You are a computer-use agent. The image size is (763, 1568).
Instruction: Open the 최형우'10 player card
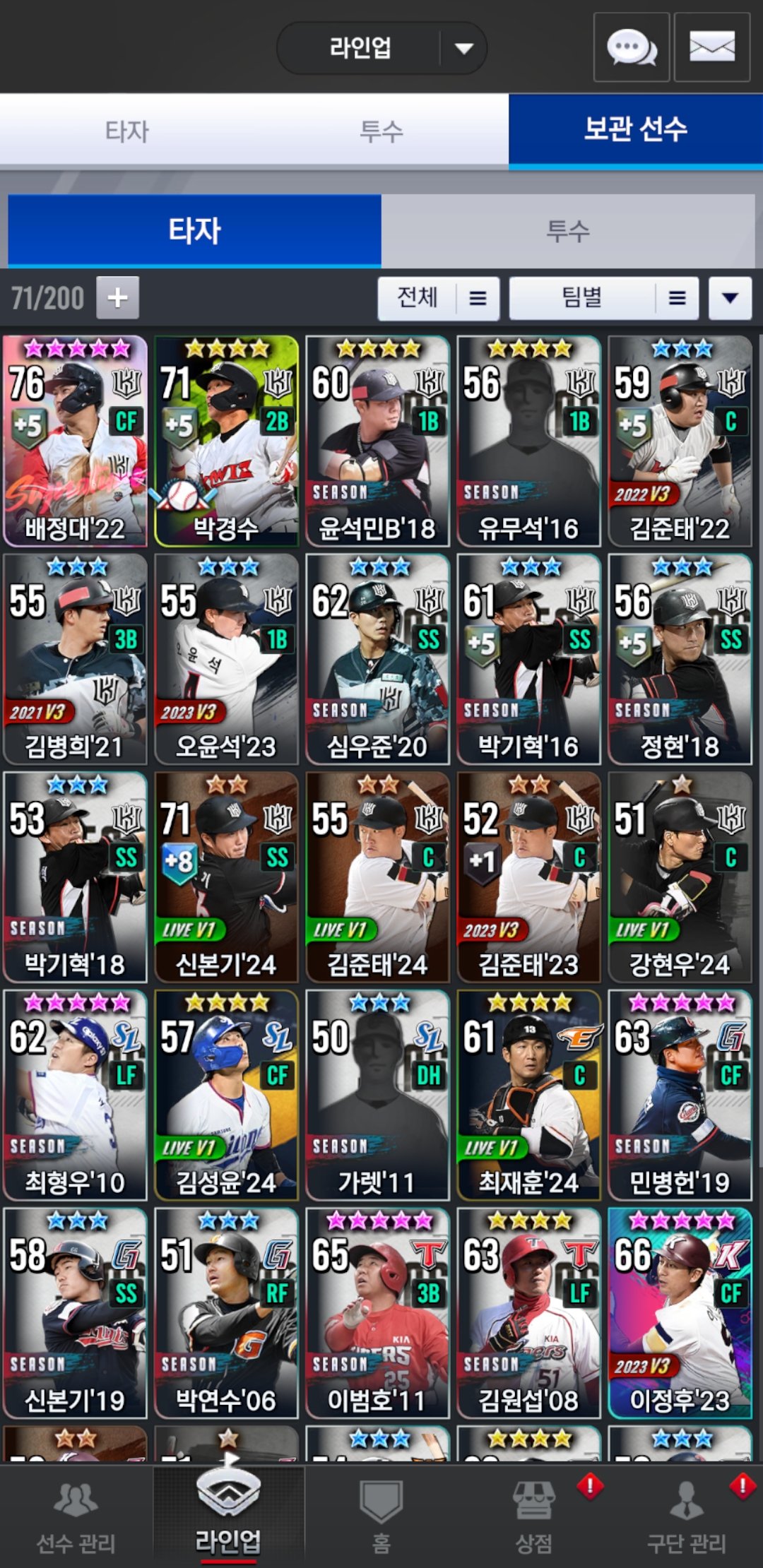pos(75,1095)
